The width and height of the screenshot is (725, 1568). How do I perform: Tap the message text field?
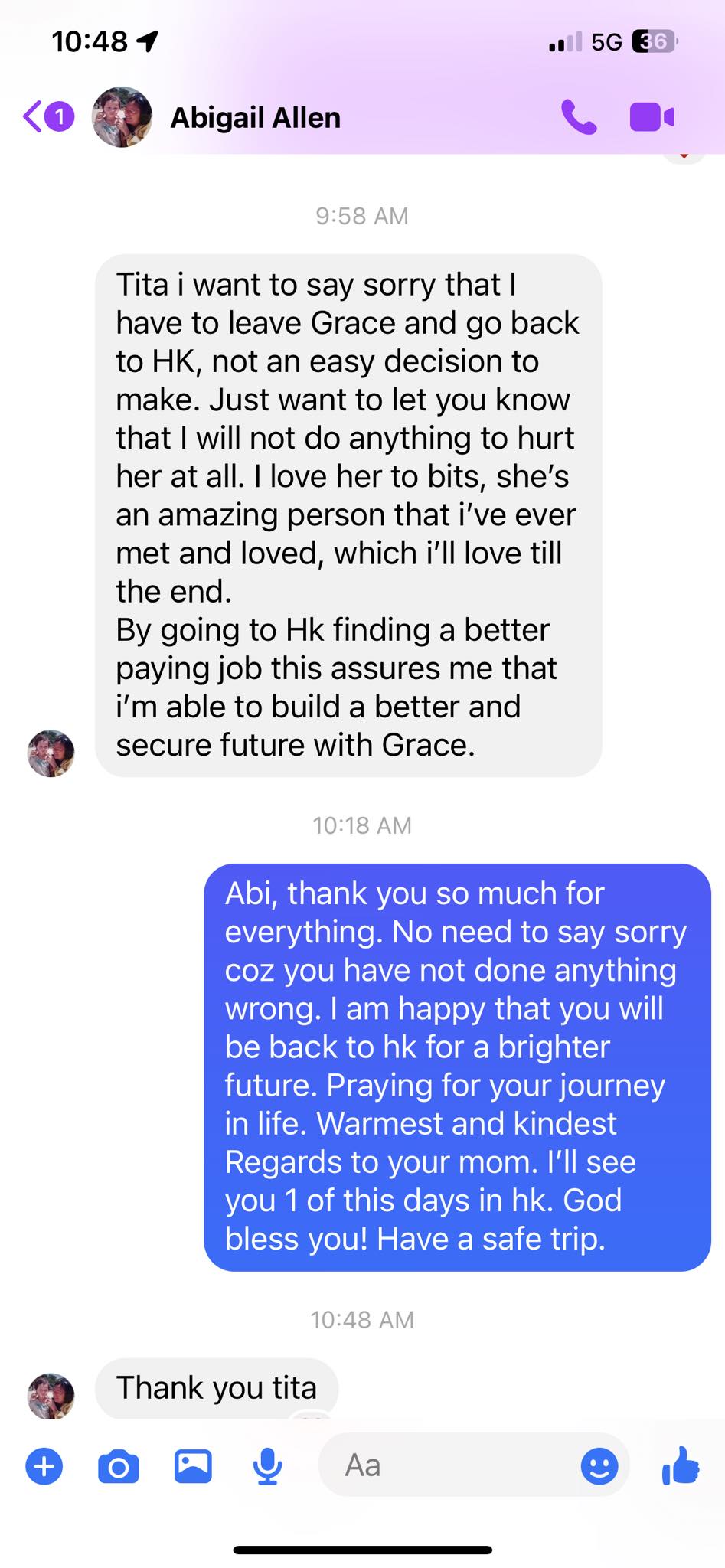pyautogui.click(x=452, y=1465)
